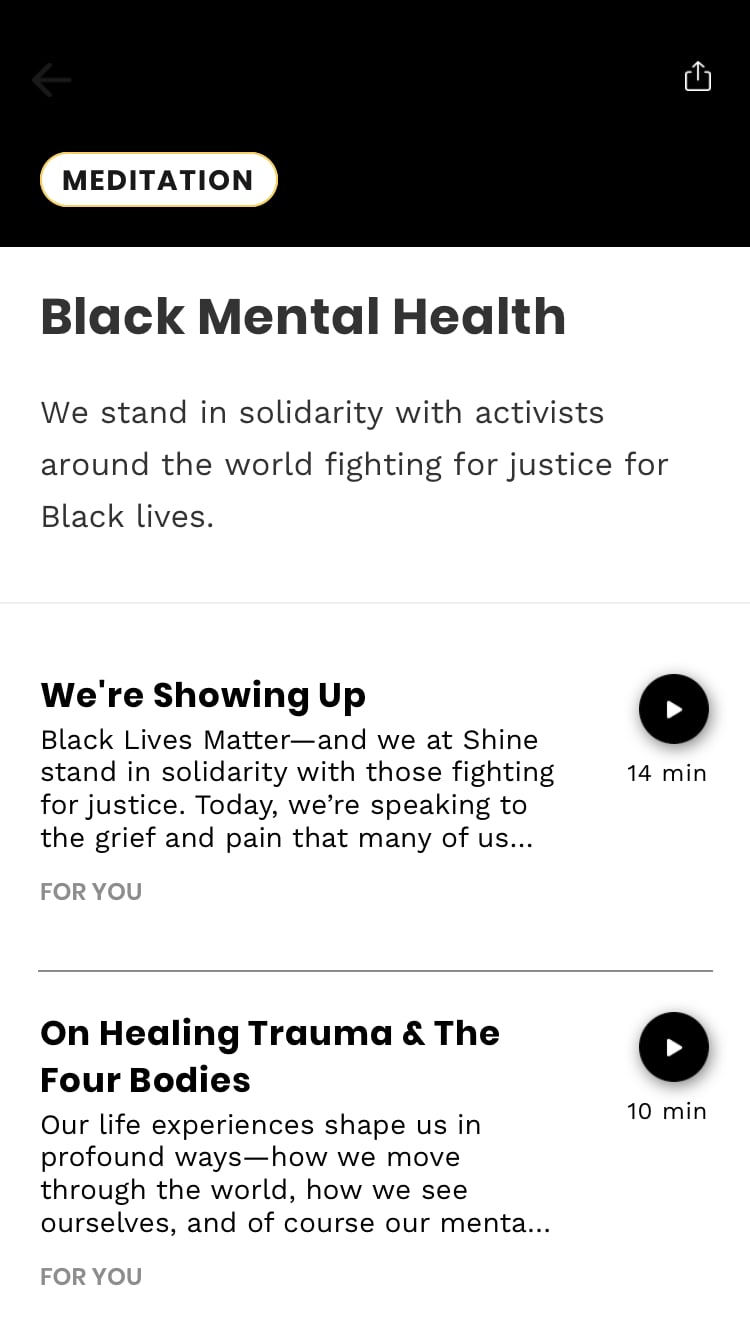Tap the MEDITATION chip

tap(158, 180)
